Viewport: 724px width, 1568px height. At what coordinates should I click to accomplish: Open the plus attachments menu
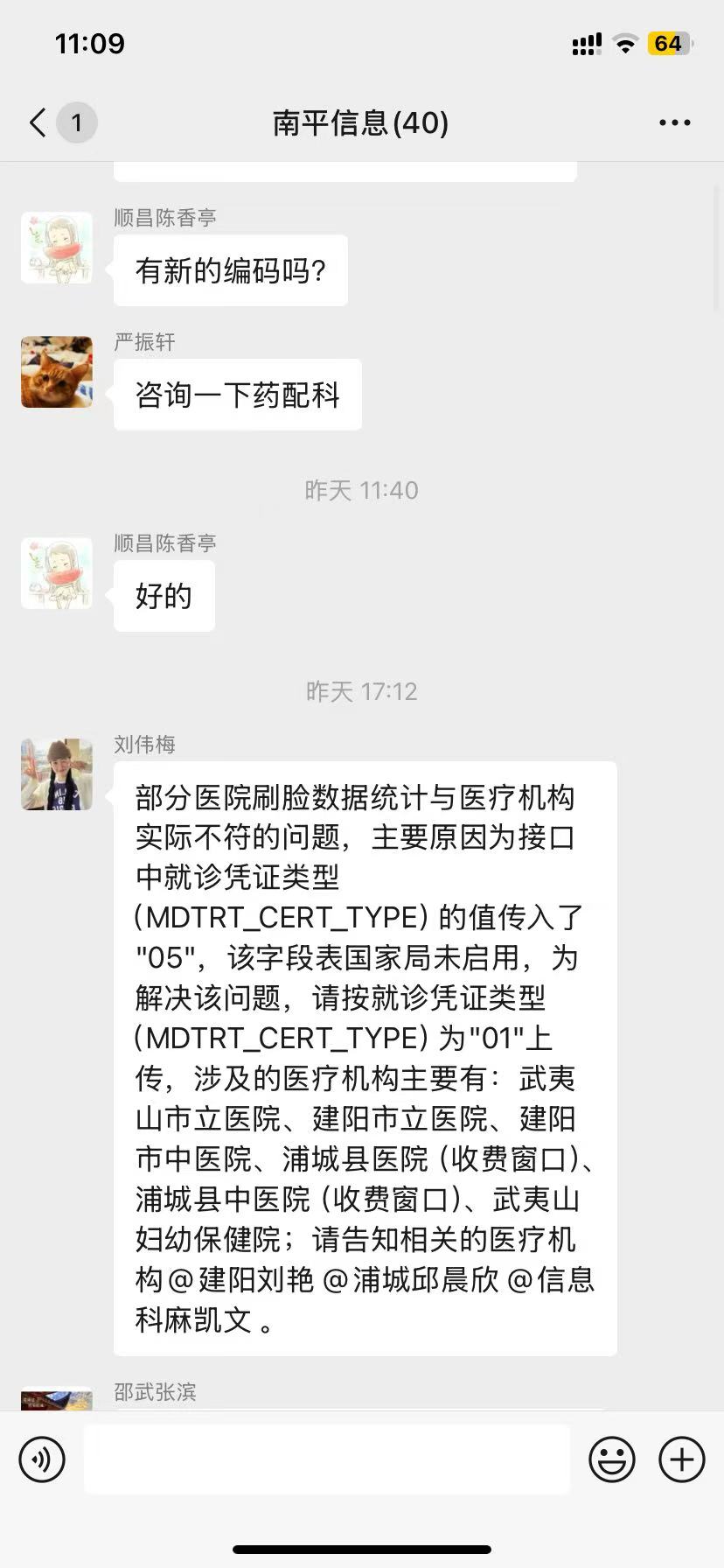[681, 1459]
